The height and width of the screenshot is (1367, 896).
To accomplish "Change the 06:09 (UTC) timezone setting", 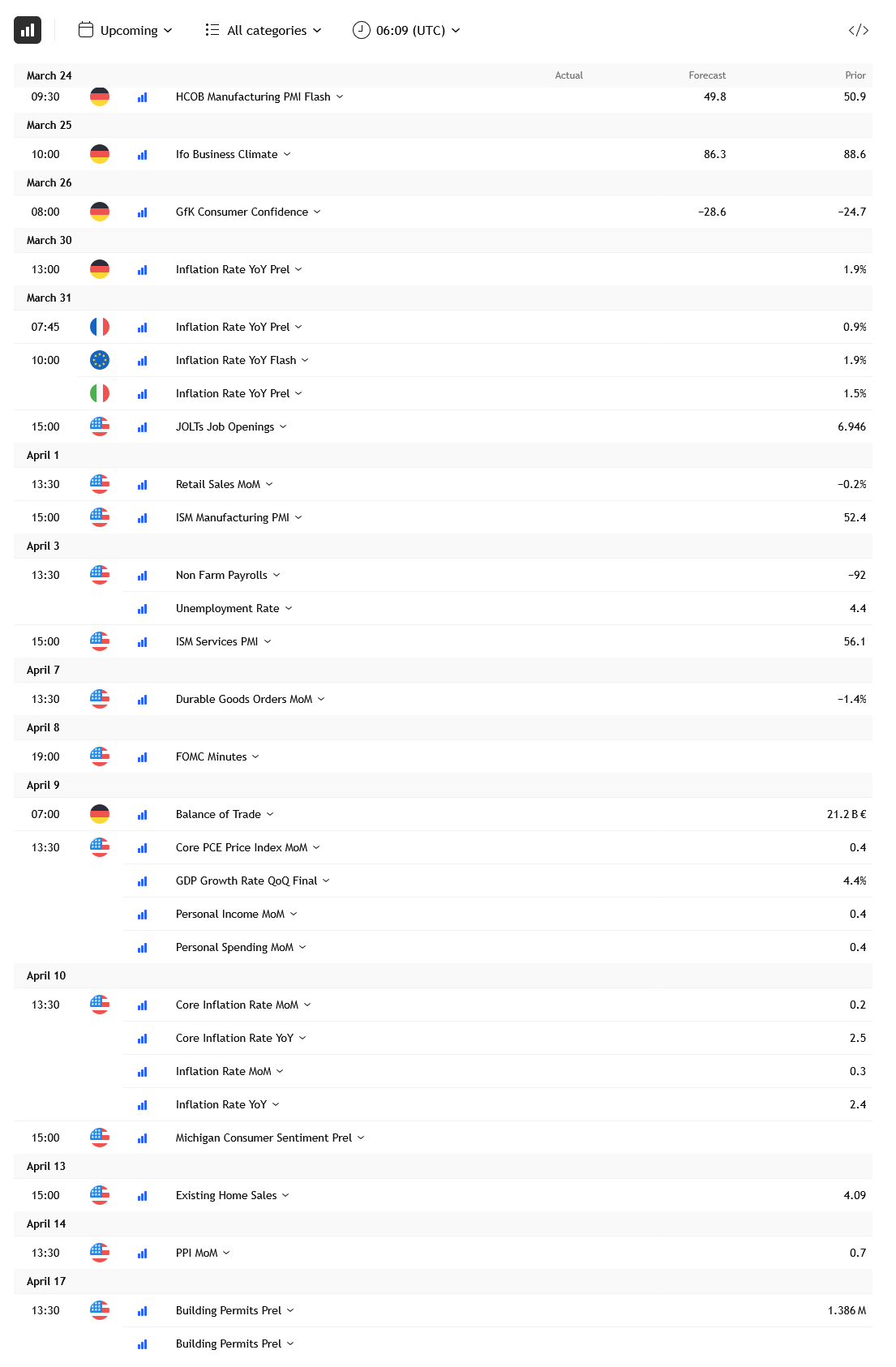I will click(x=406, y=30).
